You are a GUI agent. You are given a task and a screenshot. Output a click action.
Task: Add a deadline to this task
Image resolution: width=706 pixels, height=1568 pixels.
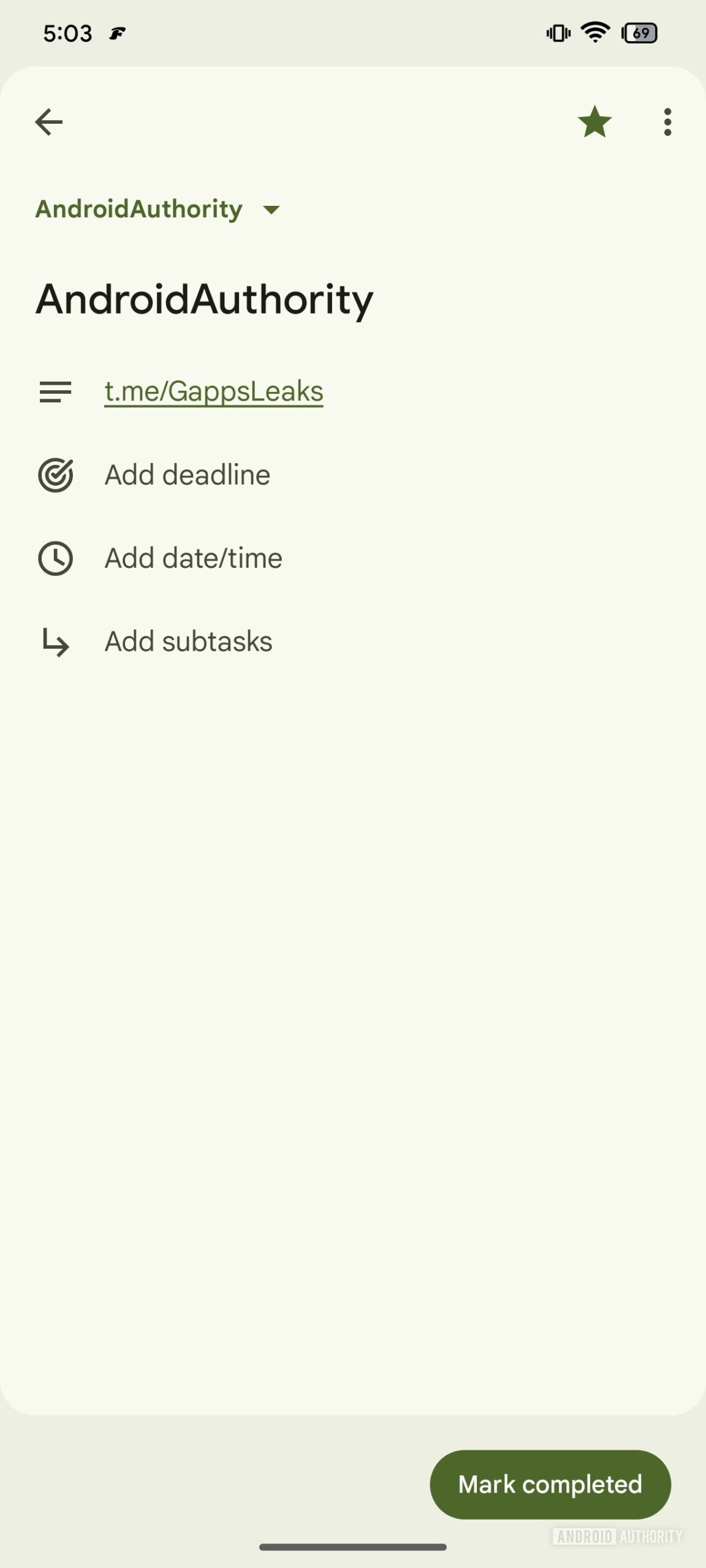[187, 475]
